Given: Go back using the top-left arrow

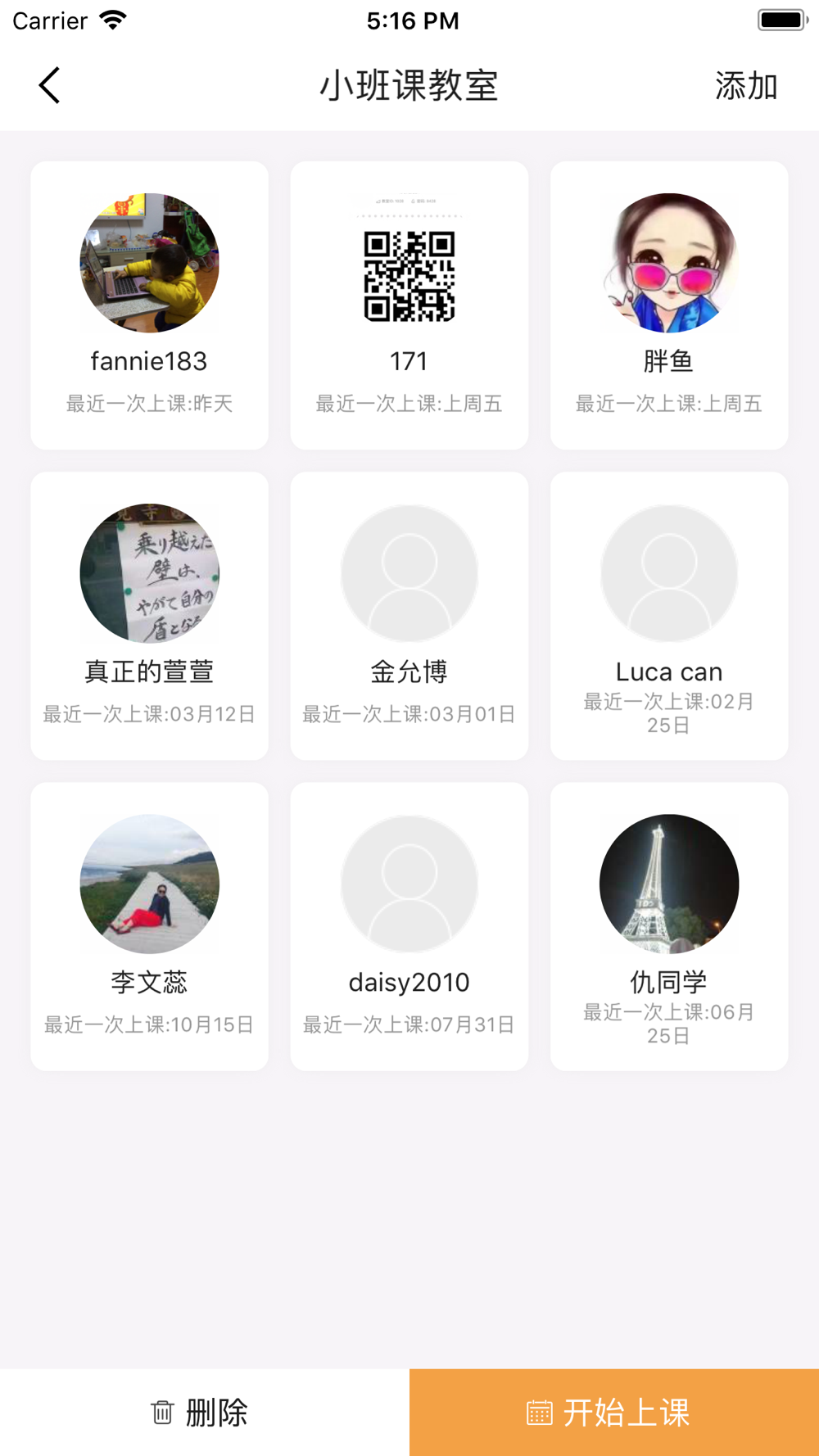Looking at the screenshot, I should (x=50, y=85).
